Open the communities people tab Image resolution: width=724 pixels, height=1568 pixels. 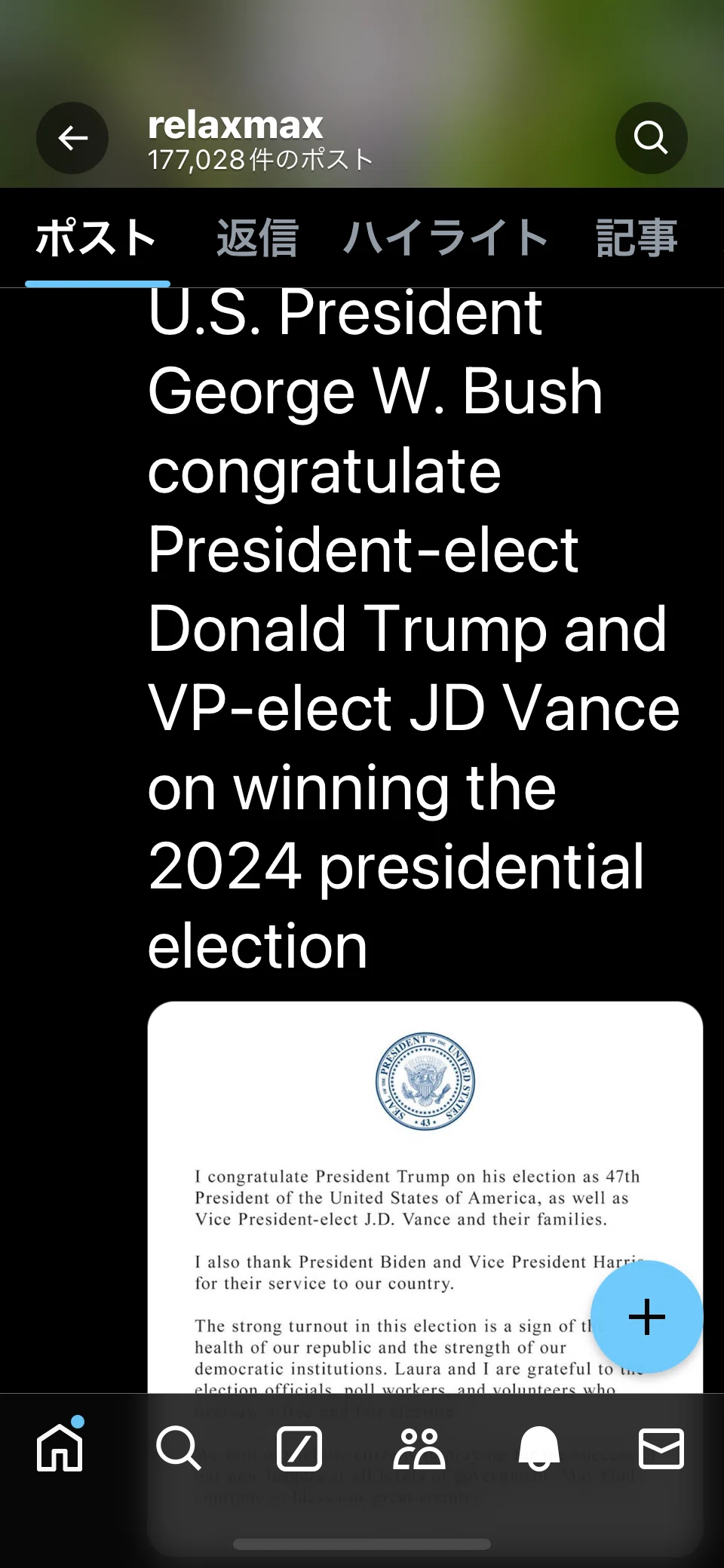(419, 1449)
